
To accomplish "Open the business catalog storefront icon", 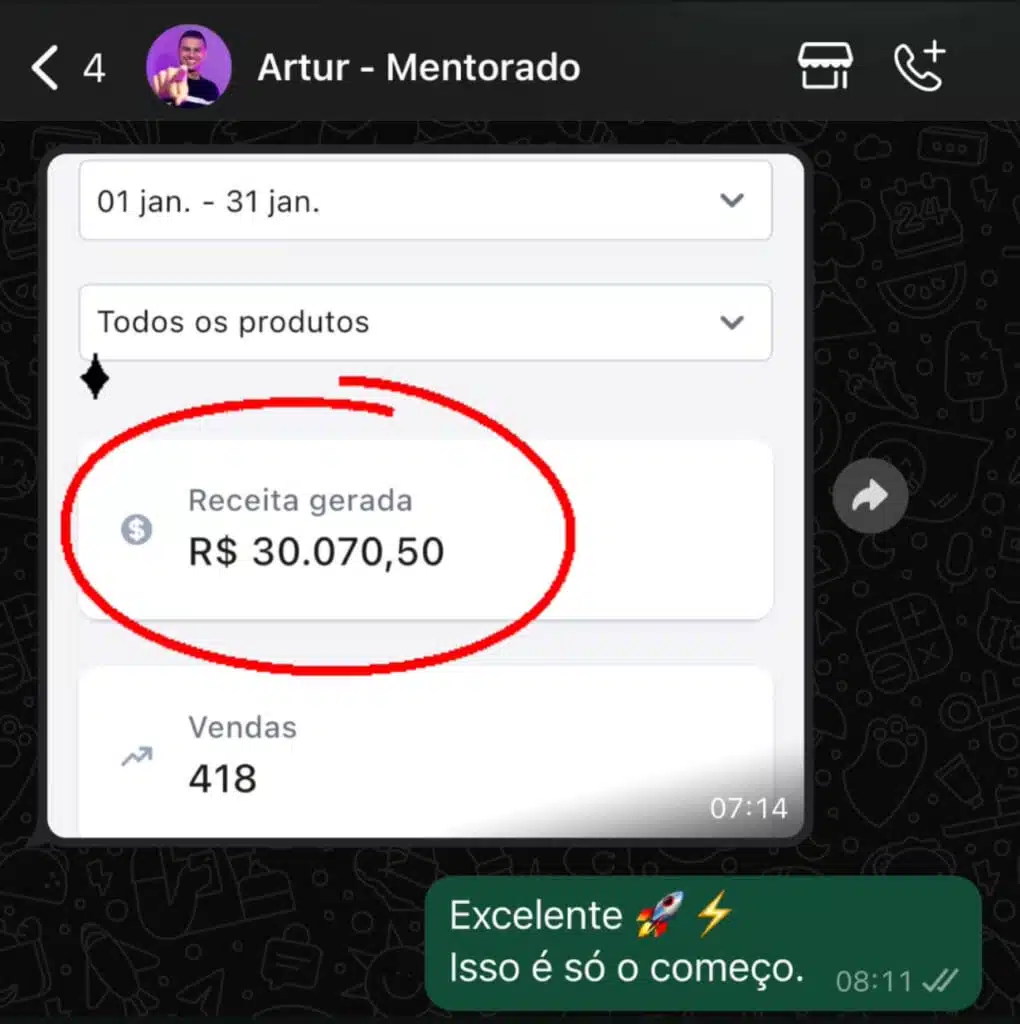I will [824, 66].
